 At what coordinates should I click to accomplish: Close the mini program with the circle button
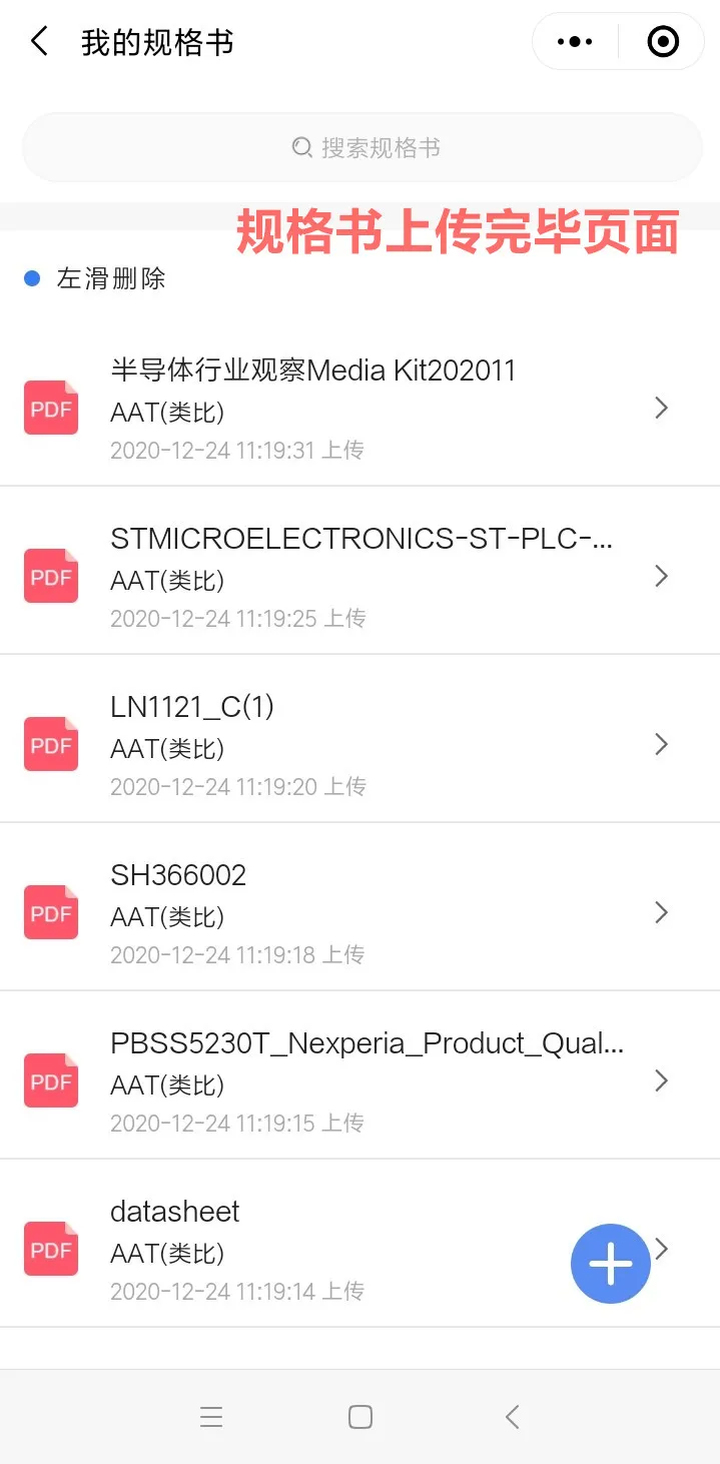click(663, 42)
